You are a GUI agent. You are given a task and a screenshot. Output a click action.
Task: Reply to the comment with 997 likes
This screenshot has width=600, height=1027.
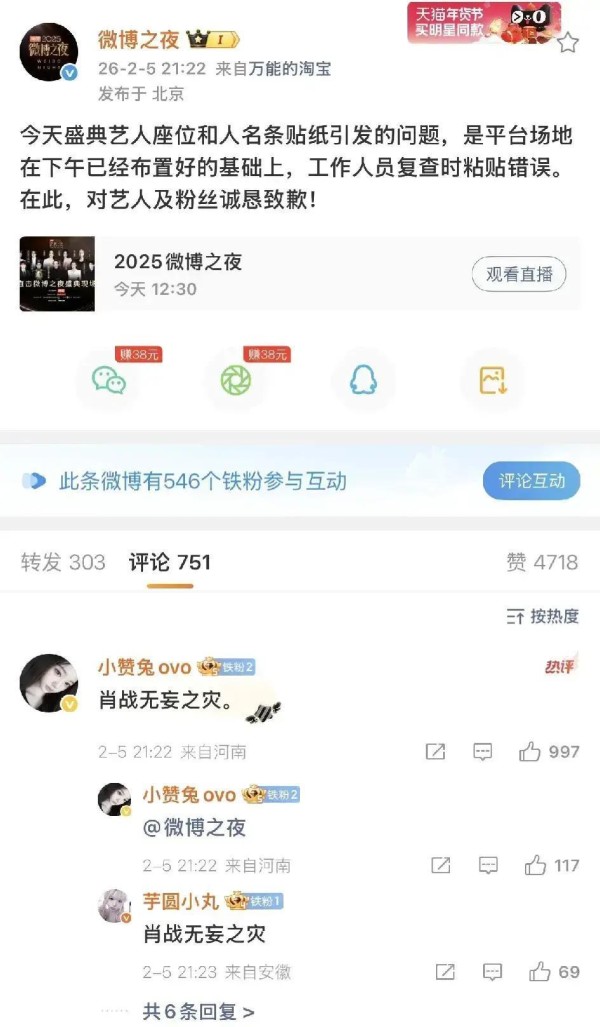(x=483, y=752)
